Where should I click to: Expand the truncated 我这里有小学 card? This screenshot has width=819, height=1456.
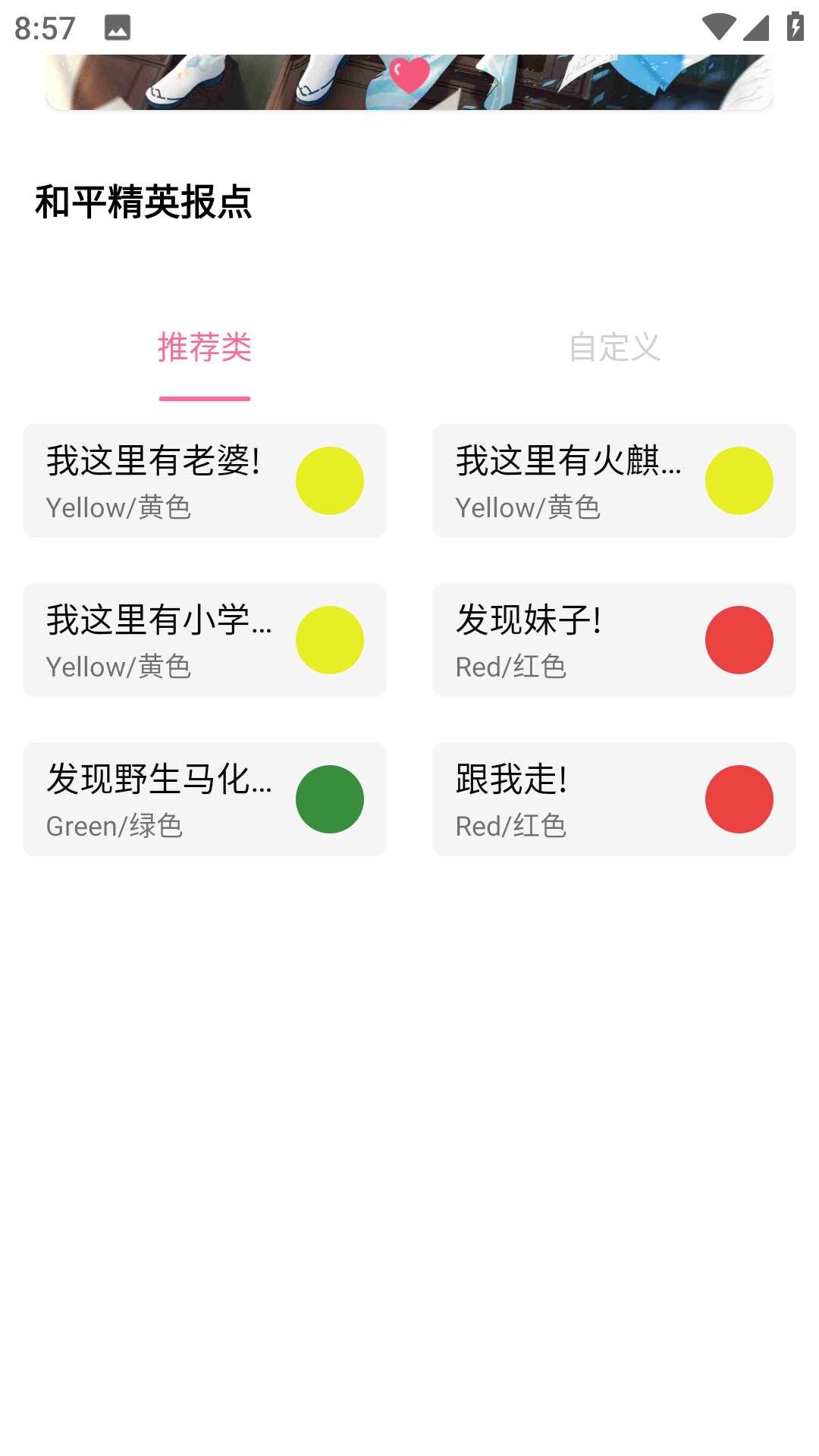205,639
